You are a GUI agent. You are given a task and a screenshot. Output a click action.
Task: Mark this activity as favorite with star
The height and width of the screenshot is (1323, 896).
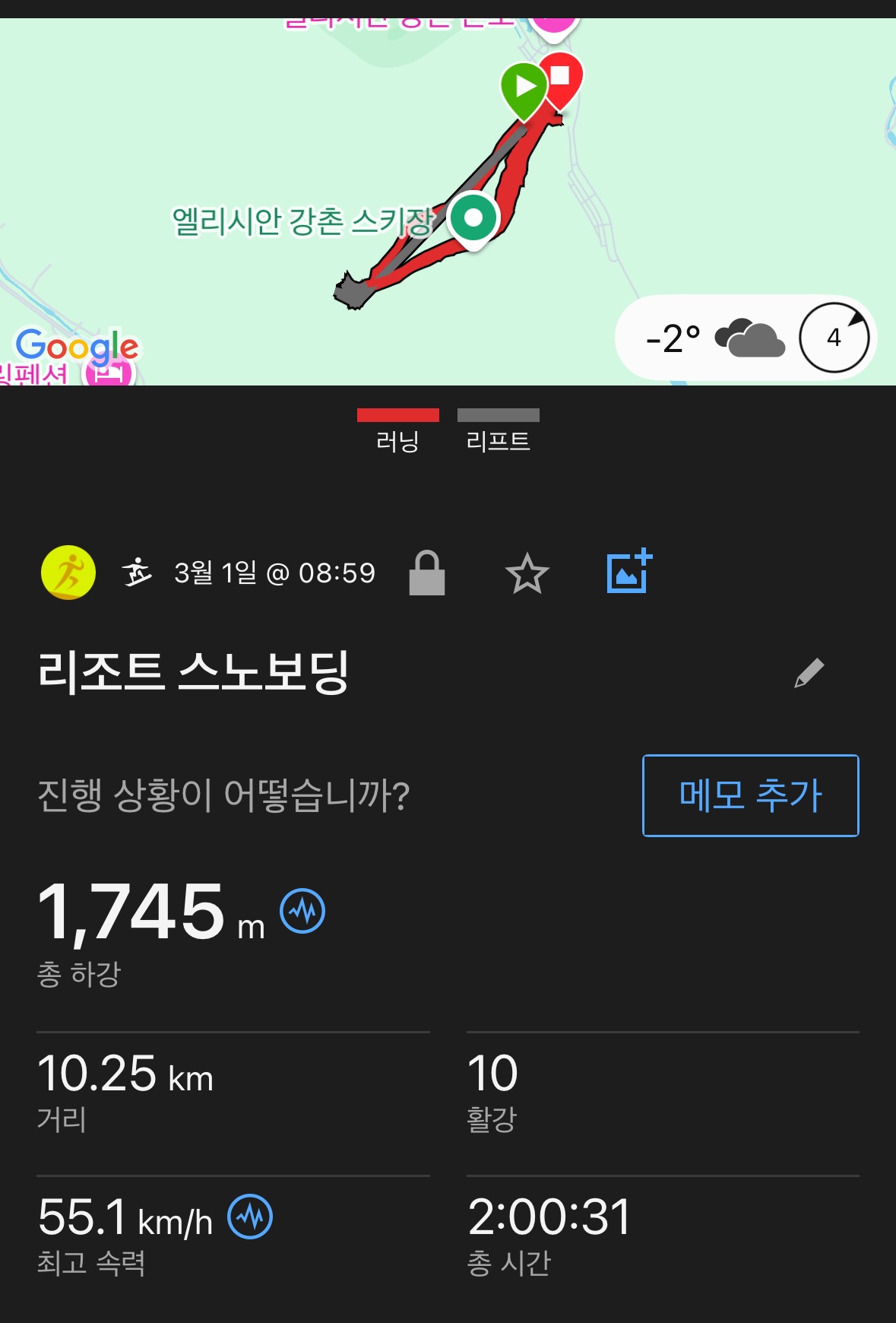pos(527,573)
